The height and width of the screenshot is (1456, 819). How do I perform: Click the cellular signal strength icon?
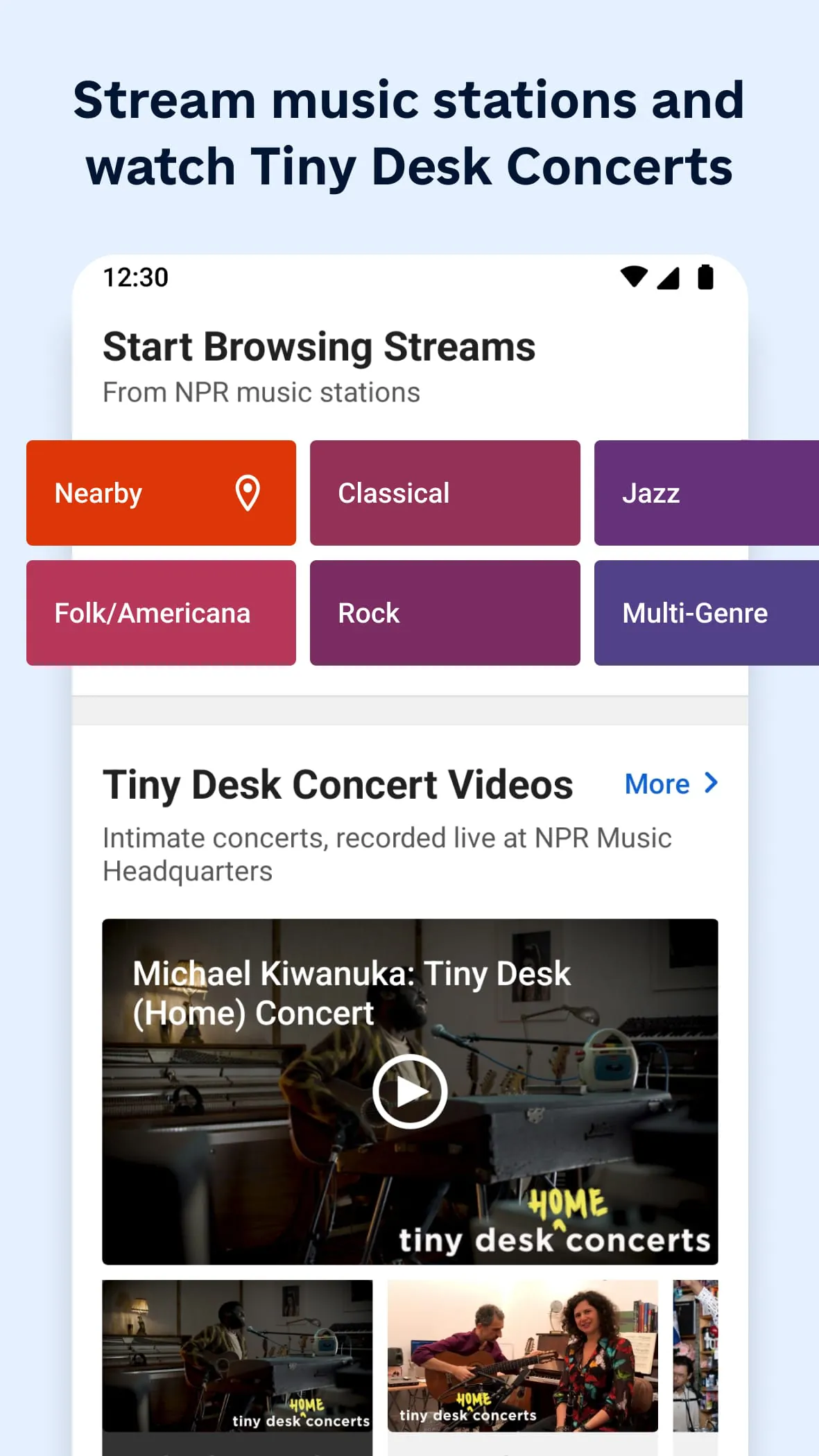tap(668, 276)
